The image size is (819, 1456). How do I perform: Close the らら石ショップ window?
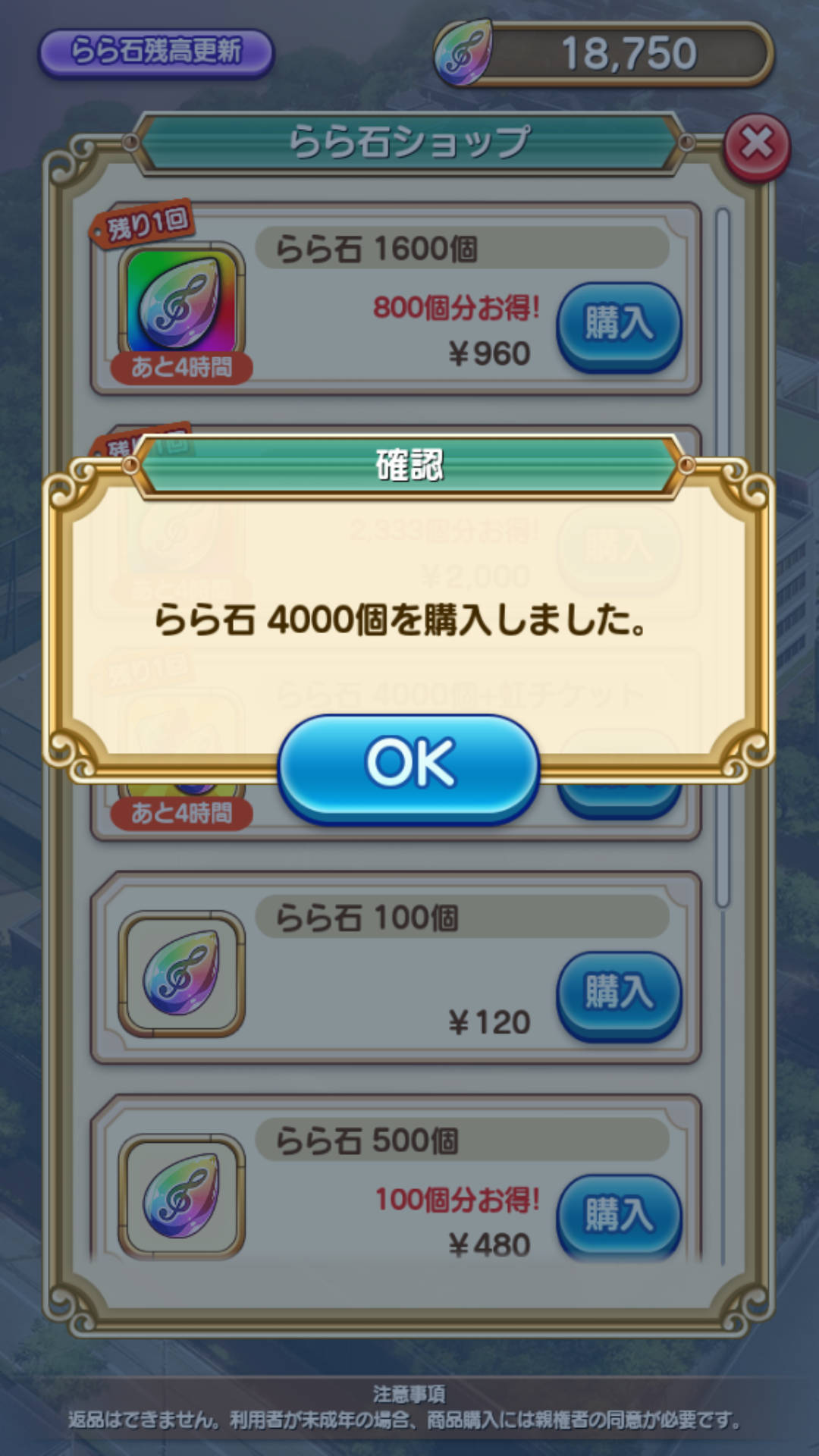click(757, 146)
